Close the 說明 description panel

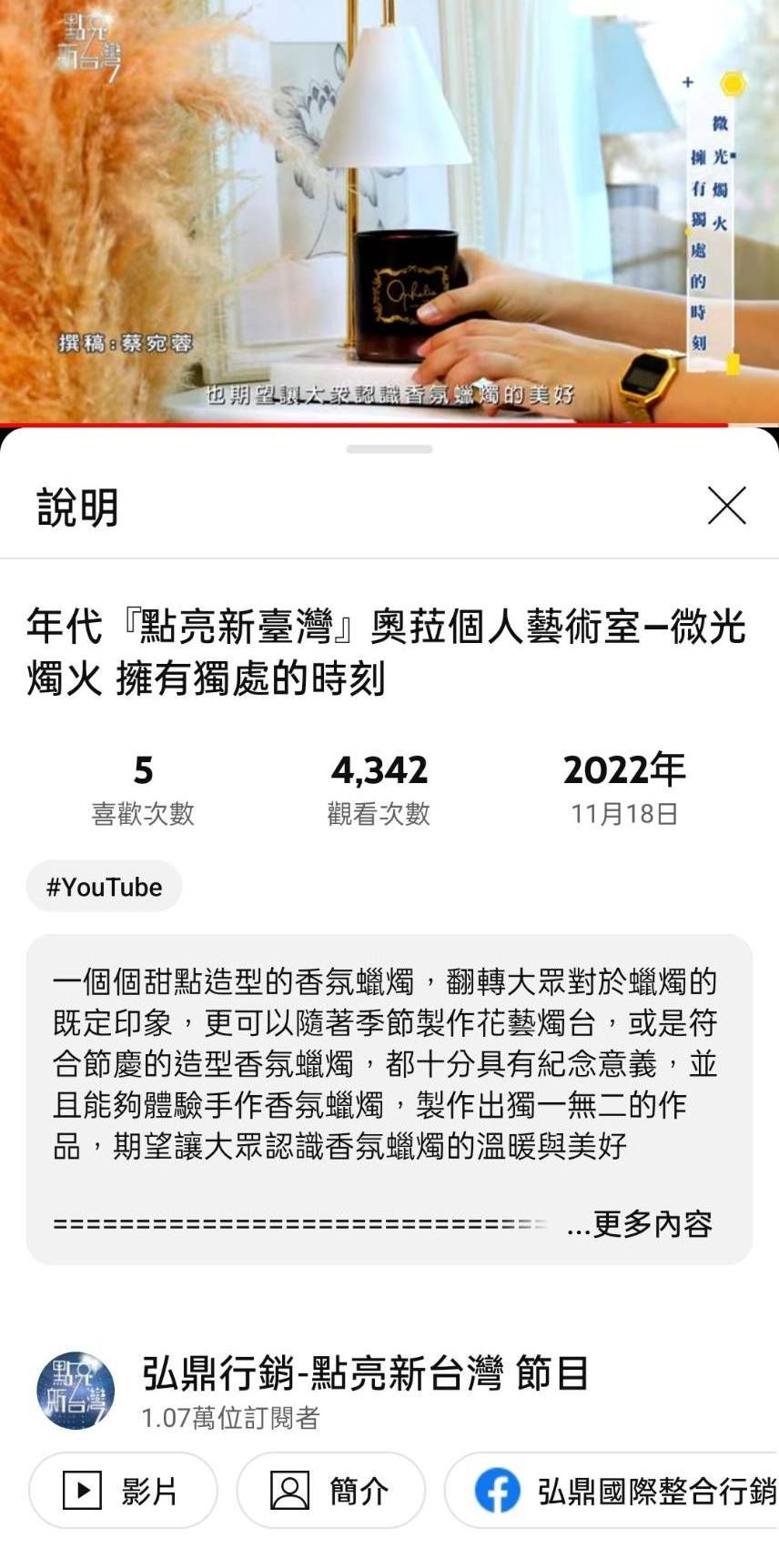(726, 506)
